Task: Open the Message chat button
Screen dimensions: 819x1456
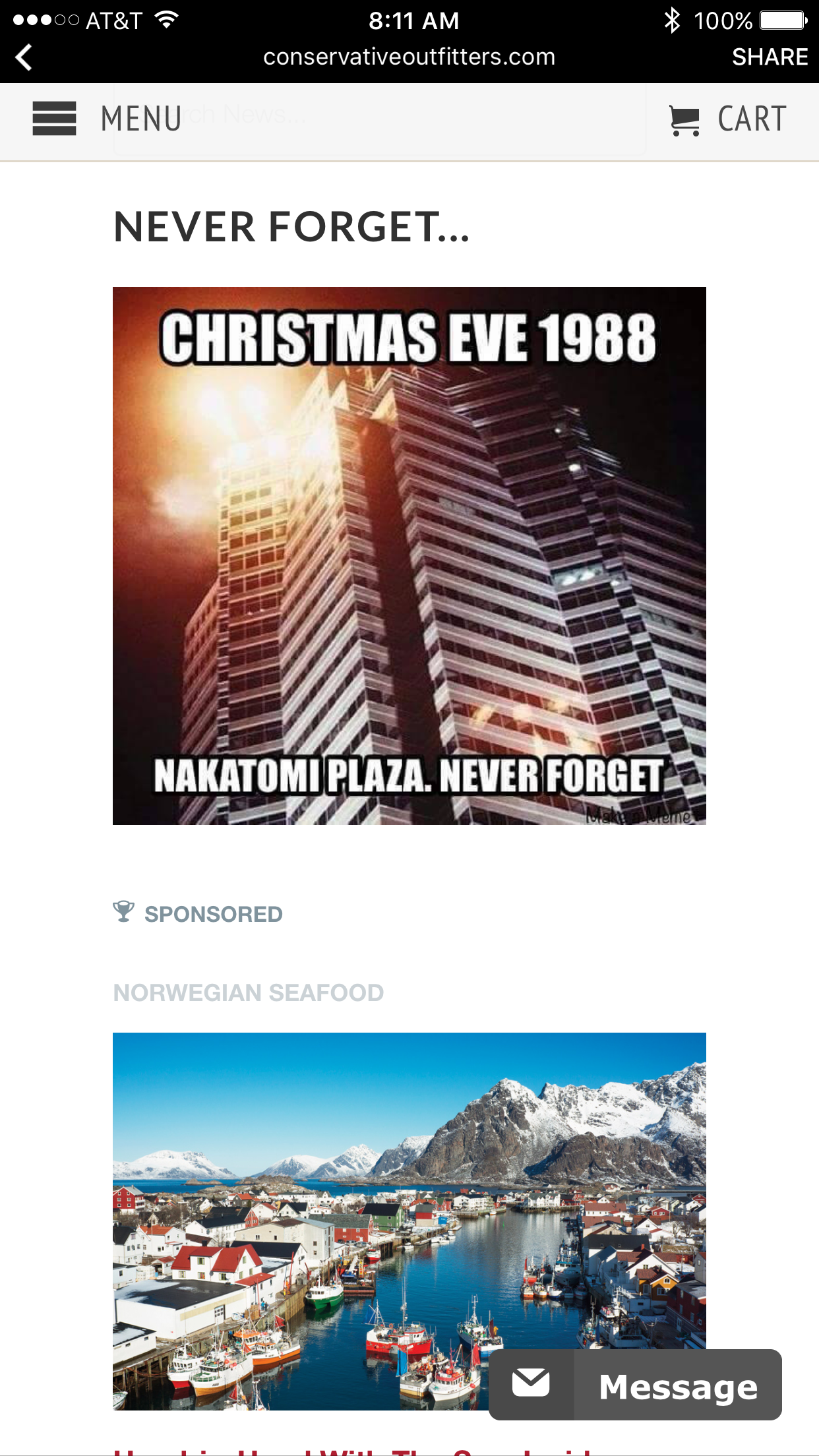Action: [x=635, y=1385]
